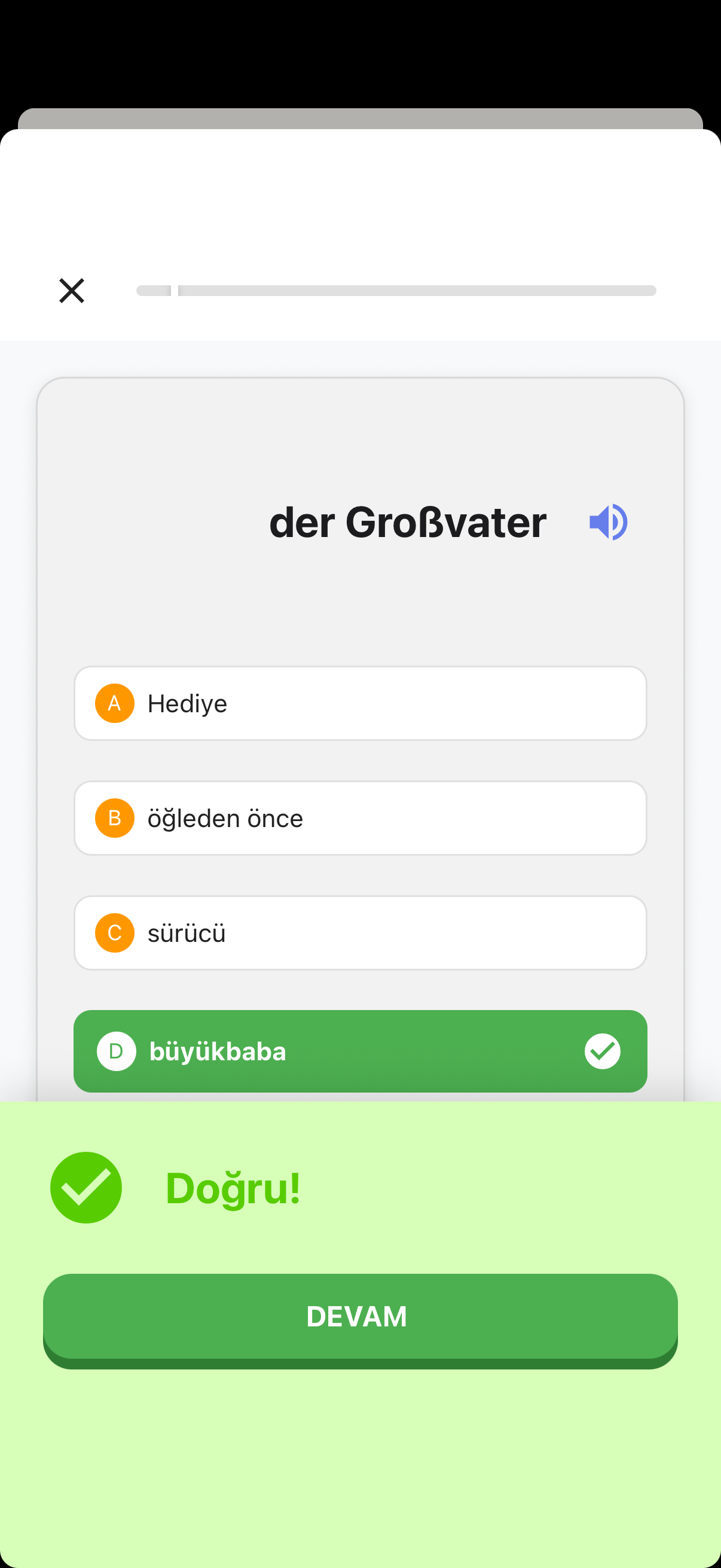Play audio for der Großvater
This screenshot has height=1568, width=721.
click(x=608, y=521)
